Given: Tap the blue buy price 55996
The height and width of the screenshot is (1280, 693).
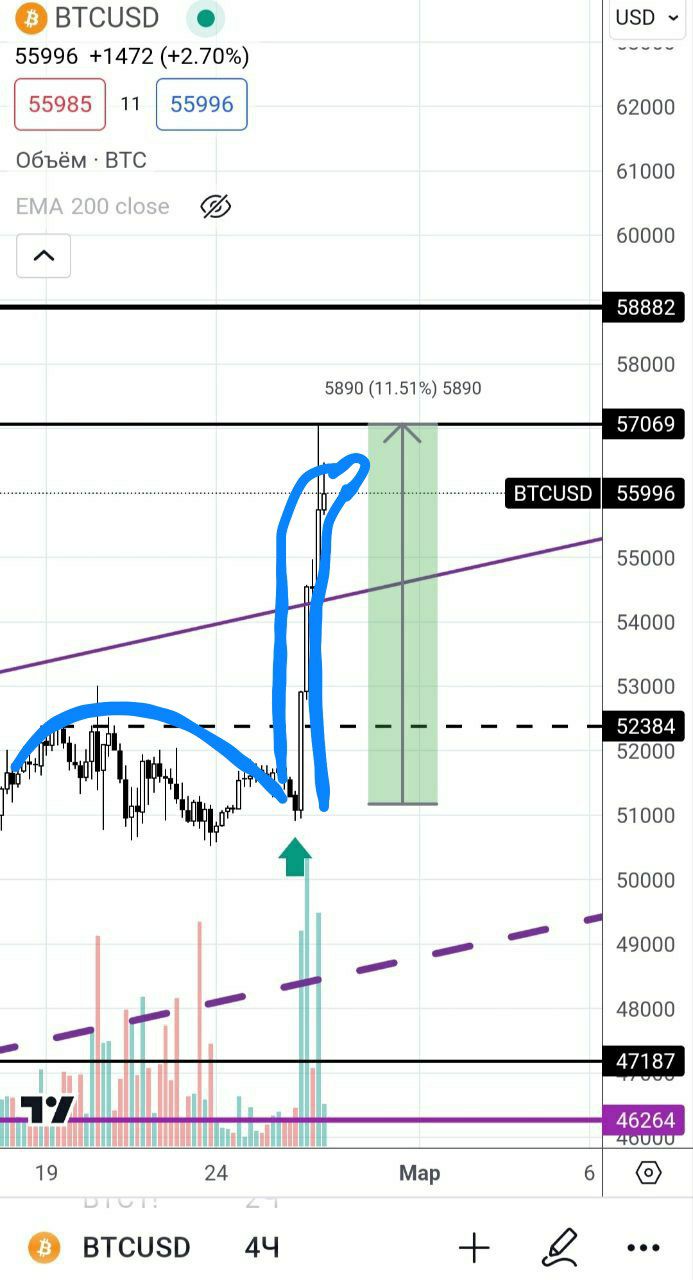Looking at the screenshot, I should pos(201,104).
